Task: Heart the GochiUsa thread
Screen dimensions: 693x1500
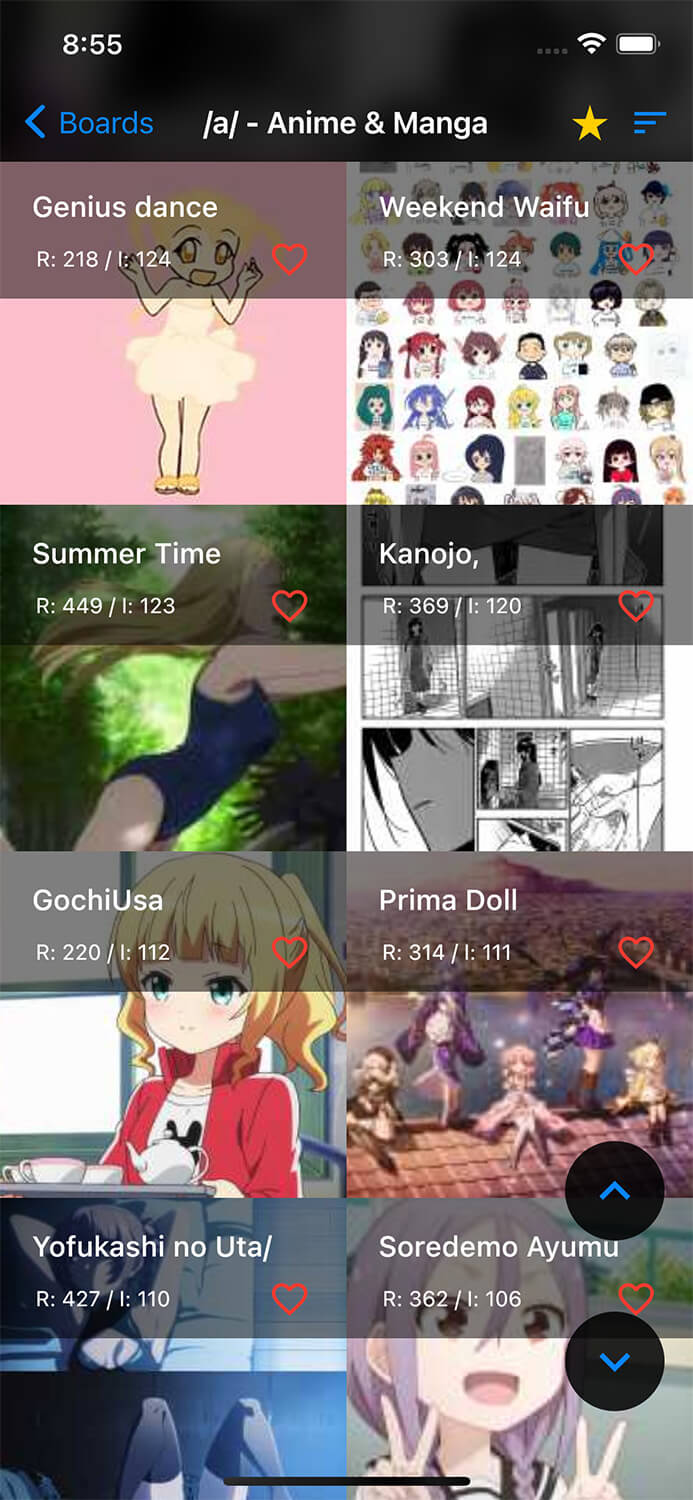Action: (x=289, y=952)
